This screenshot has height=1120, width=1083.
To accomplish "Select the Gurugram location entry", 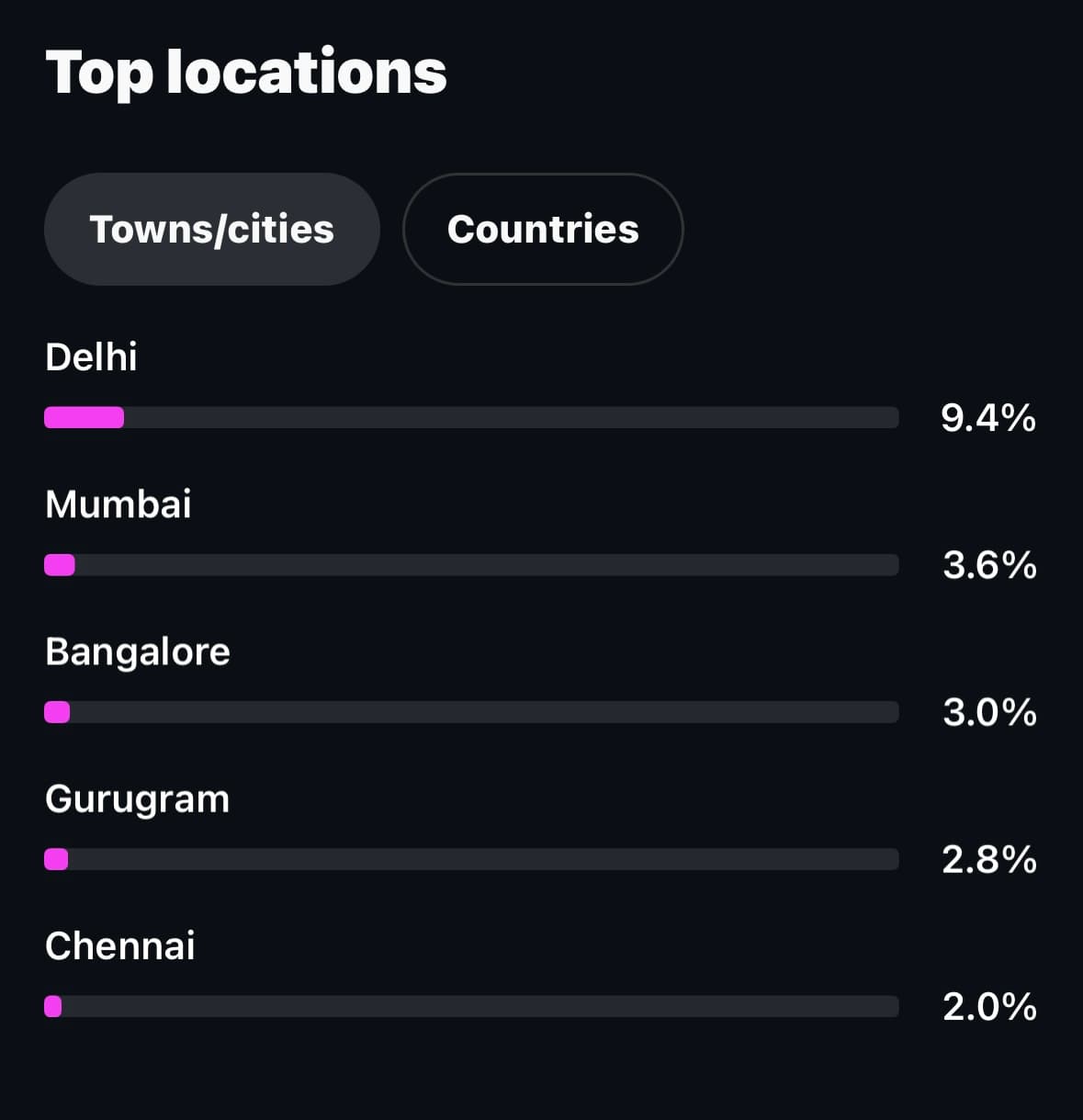I will pyautogui.click(x=137, y=798).
